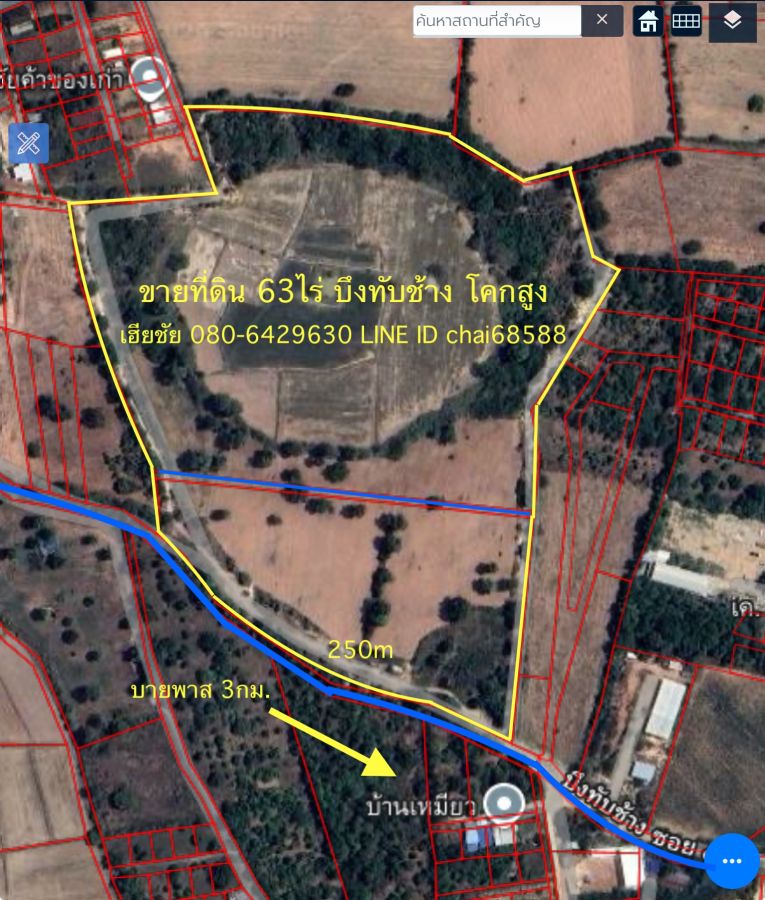Select the บ้านเหมียว place marker
This screenshot has height=900, width=765.
tap(503, 803)
